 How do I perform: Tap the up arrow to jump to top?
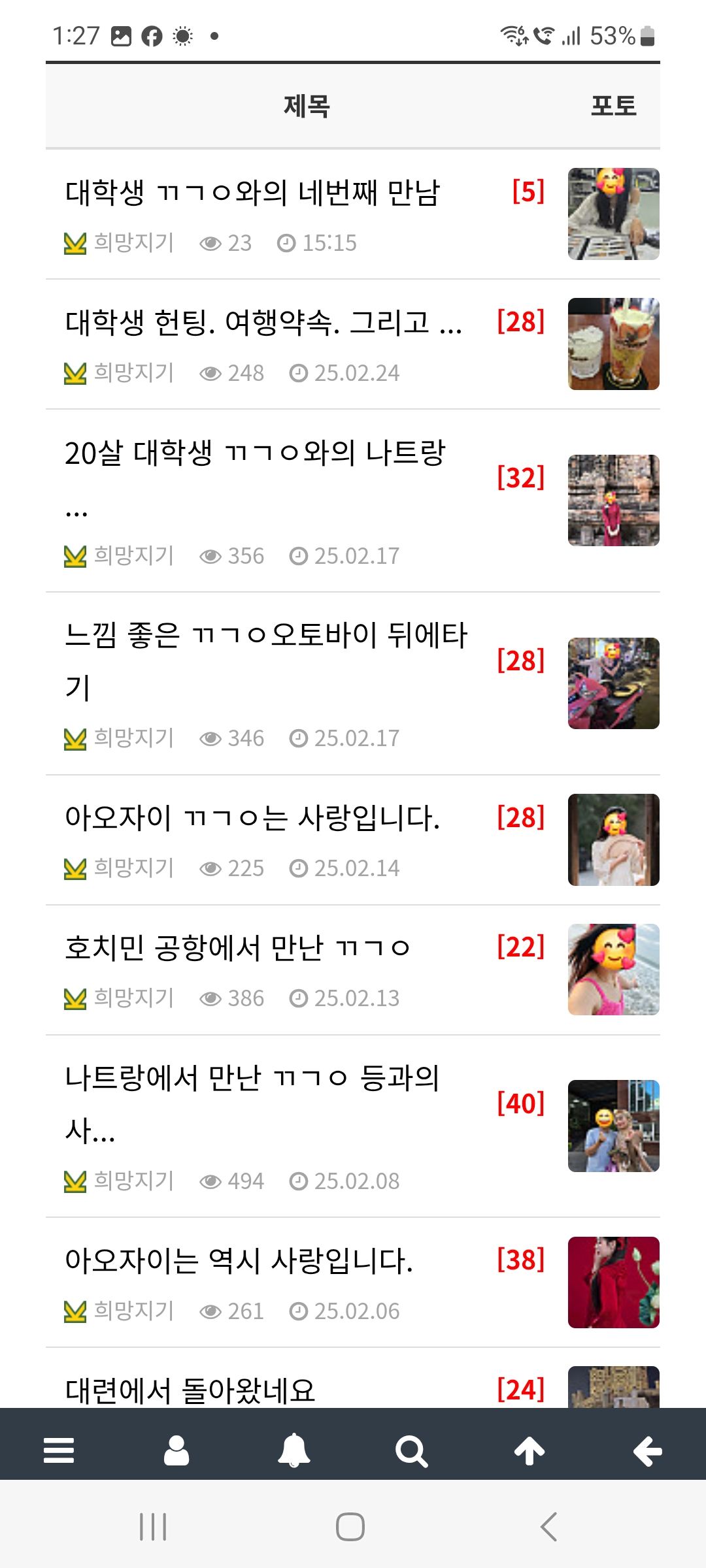tap(529, 1450)
